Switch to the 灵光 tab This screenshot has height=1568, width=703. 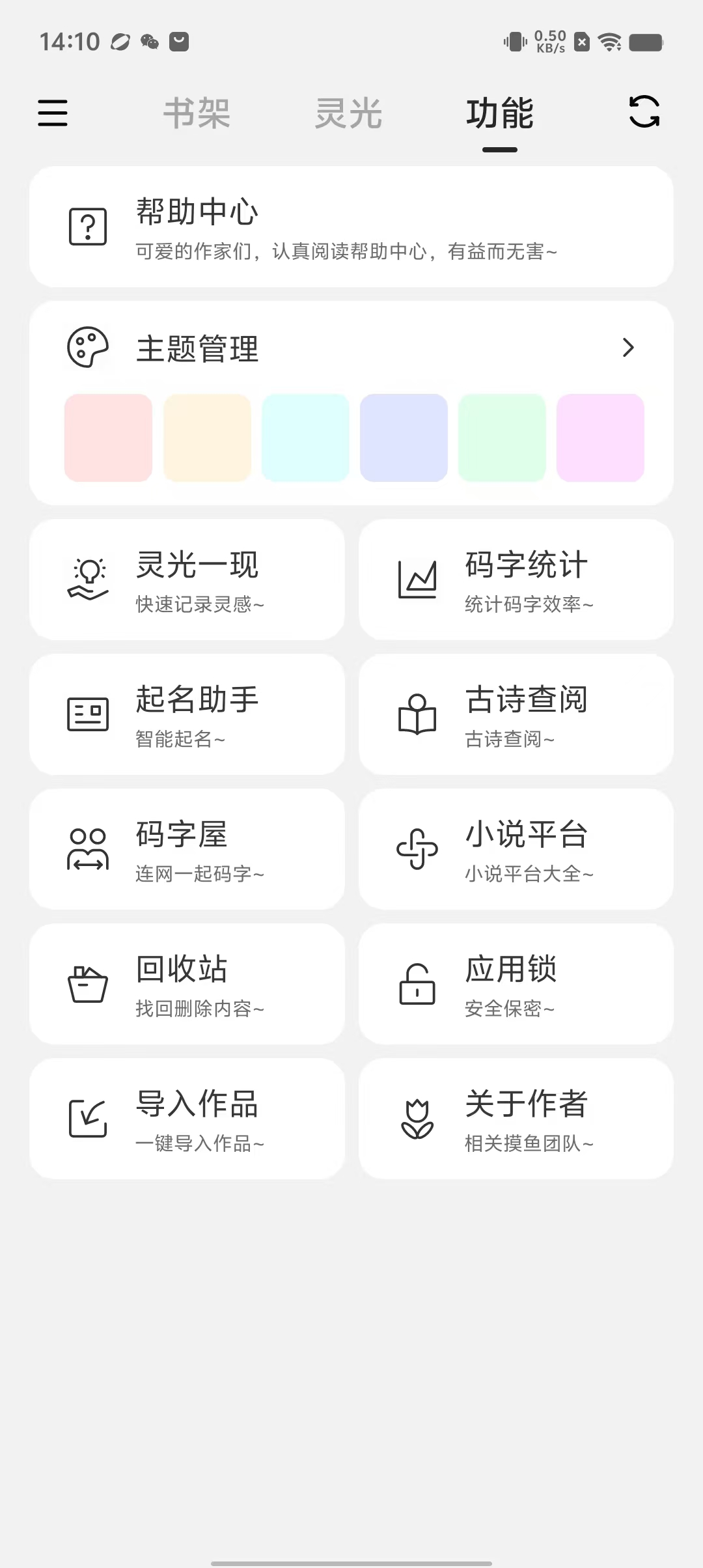pyautogui.click(x=348, y=113)
